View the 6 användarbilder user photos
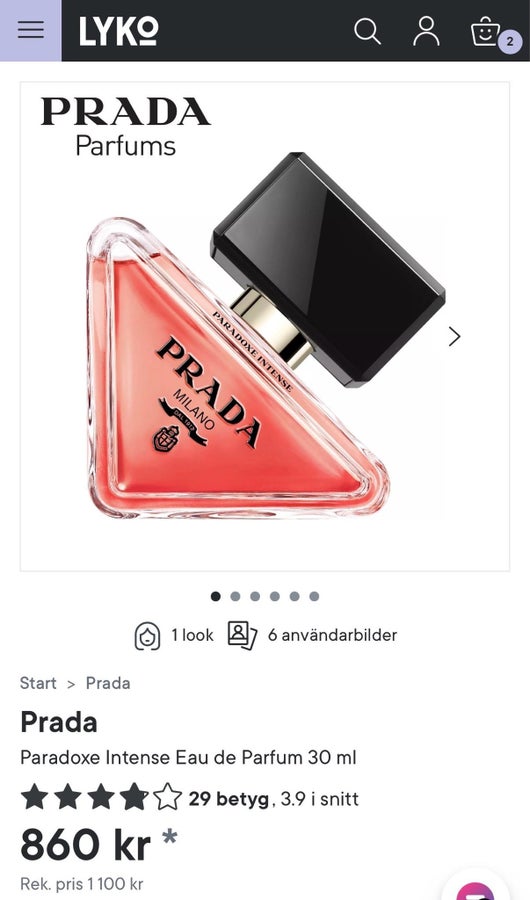The image size is (530, 900). (x=312, y=635)
